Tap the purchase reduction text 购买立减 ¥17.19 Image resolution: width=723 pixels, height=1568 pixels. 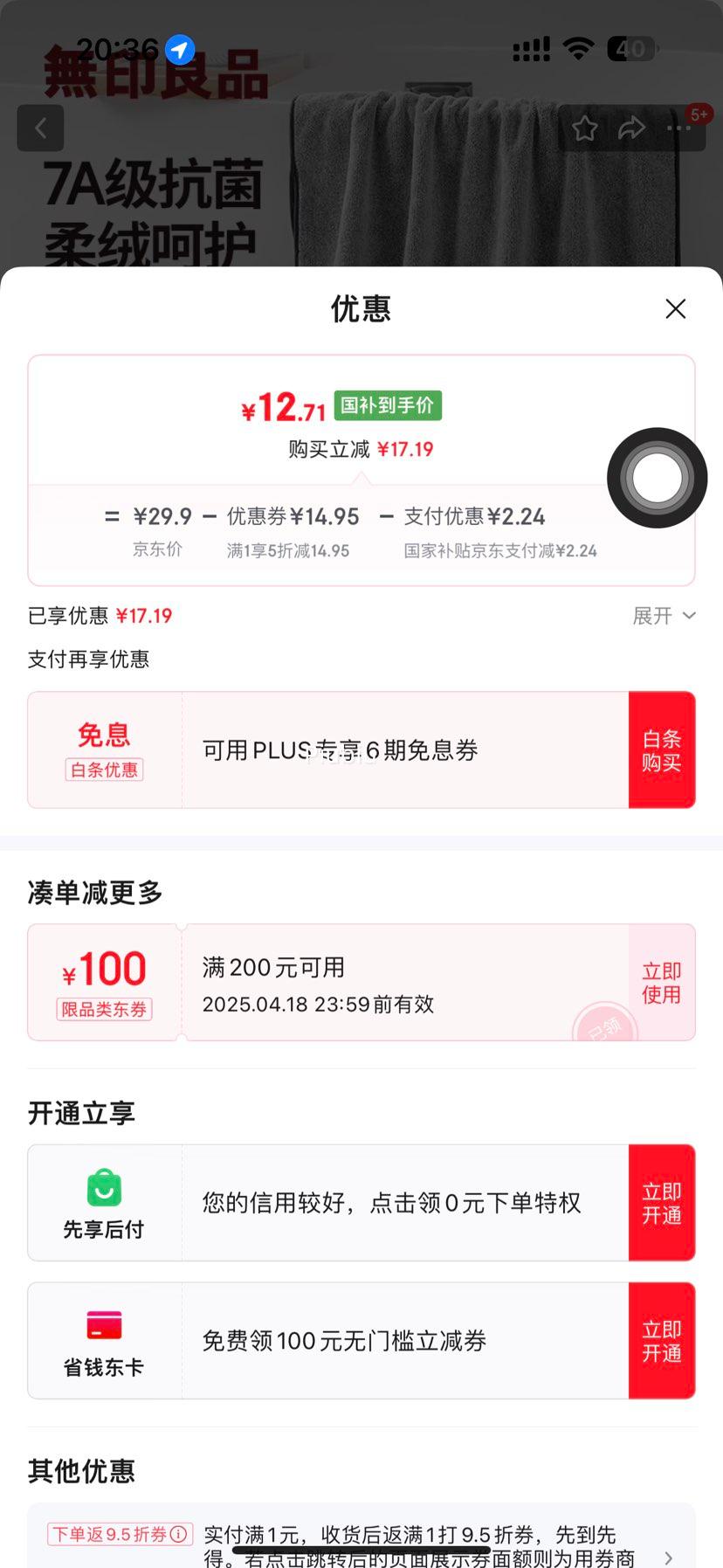click(x=361, y=448)
